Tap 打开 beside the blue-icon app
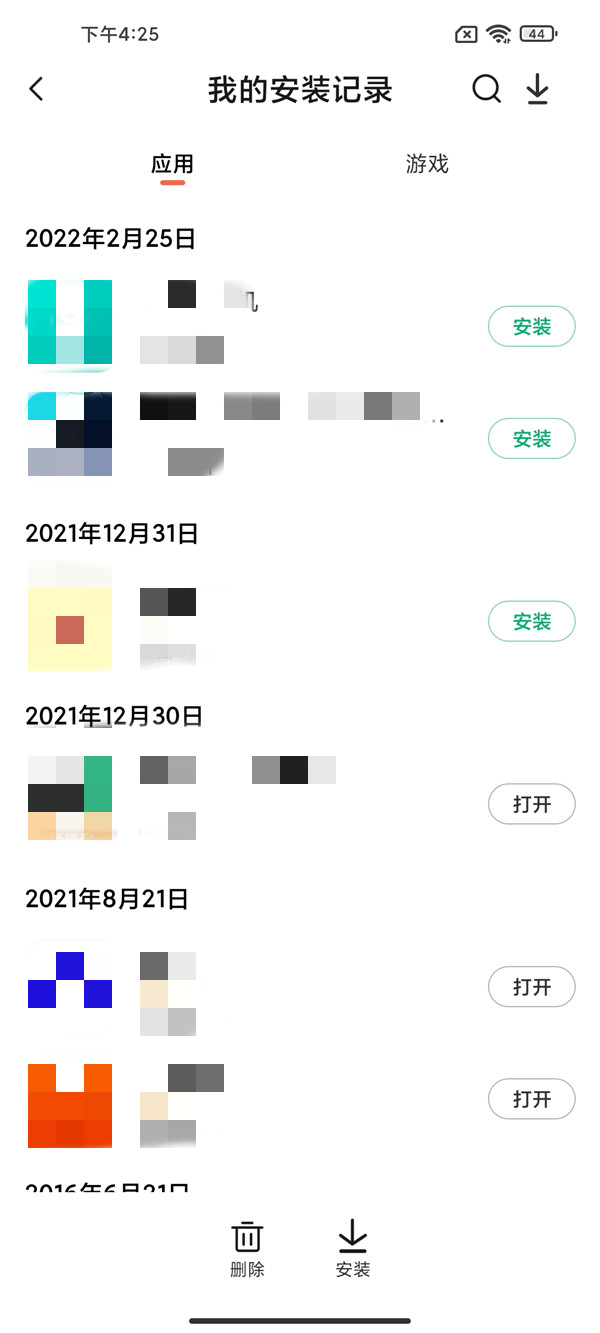 tap(531, 987)
